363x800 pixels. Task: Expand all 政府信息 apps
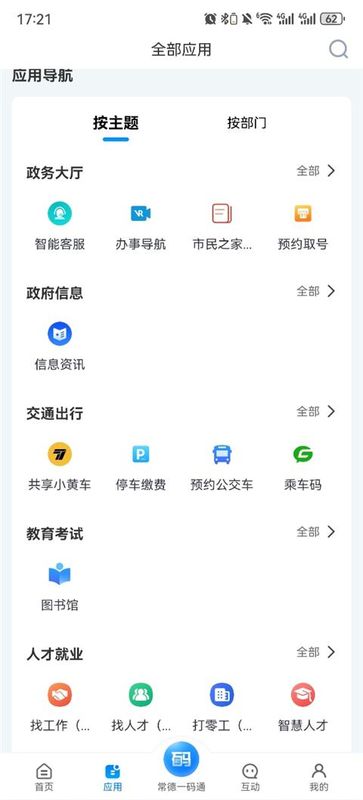pos(316,291)
